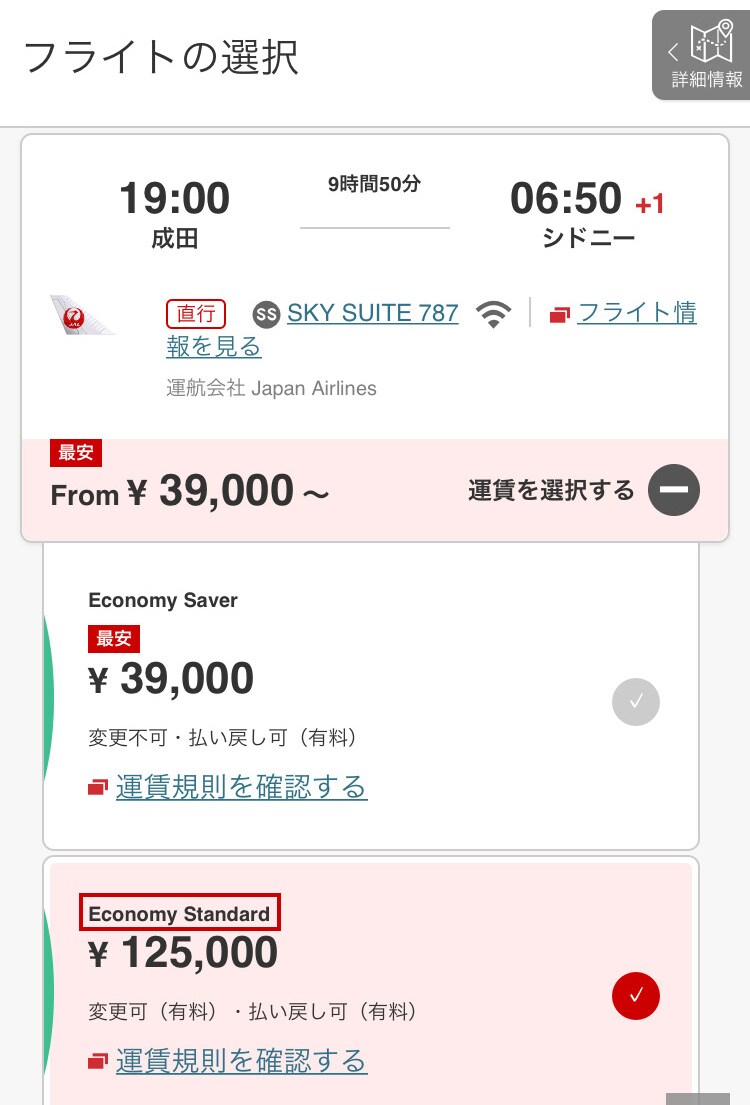Screen dimensions: 750x1105
Task: Open 運賃規則を確認する for Economy Saver
Action: [241, 787]
